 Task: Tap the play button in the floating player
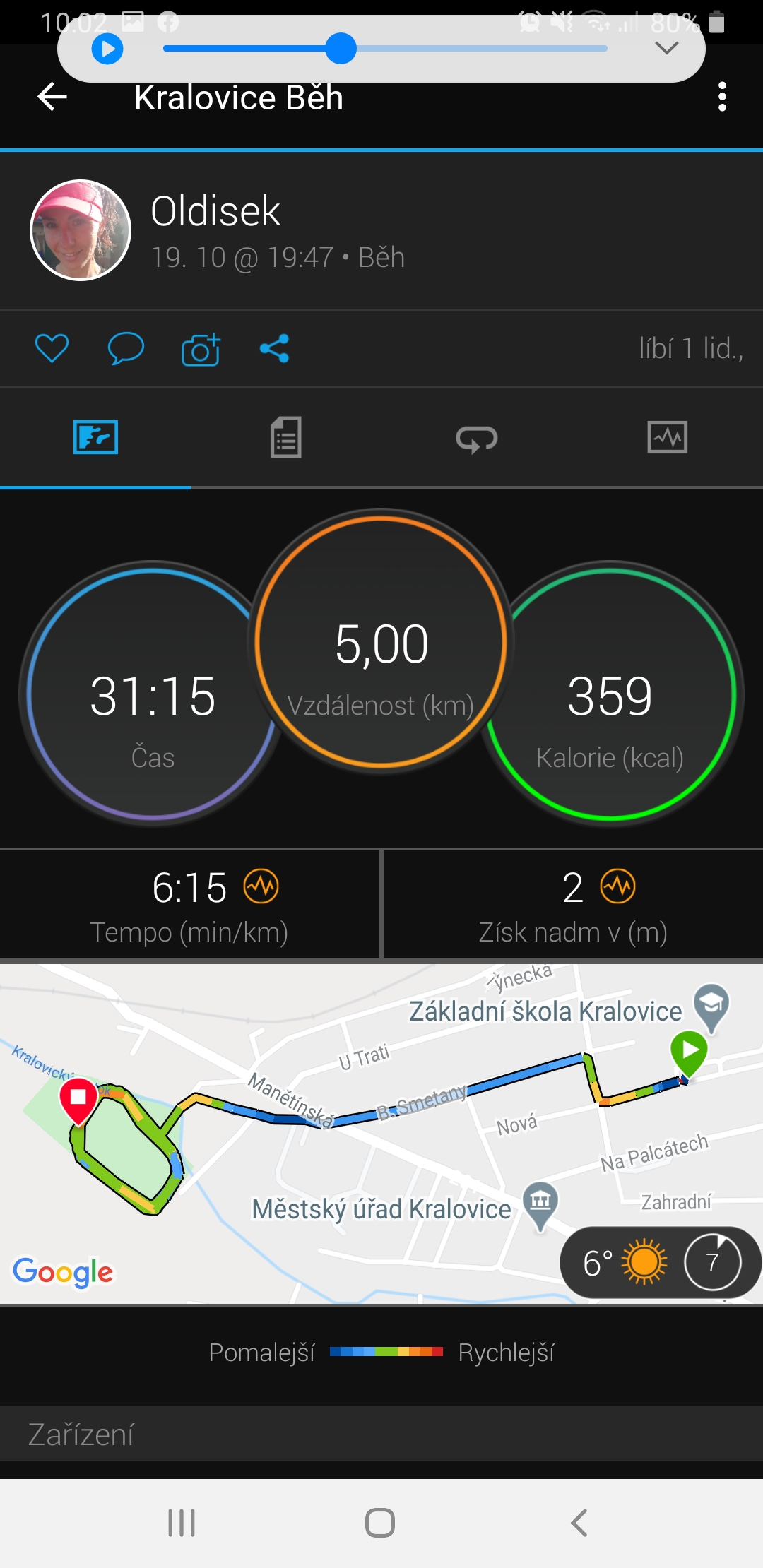click(107, 49)
